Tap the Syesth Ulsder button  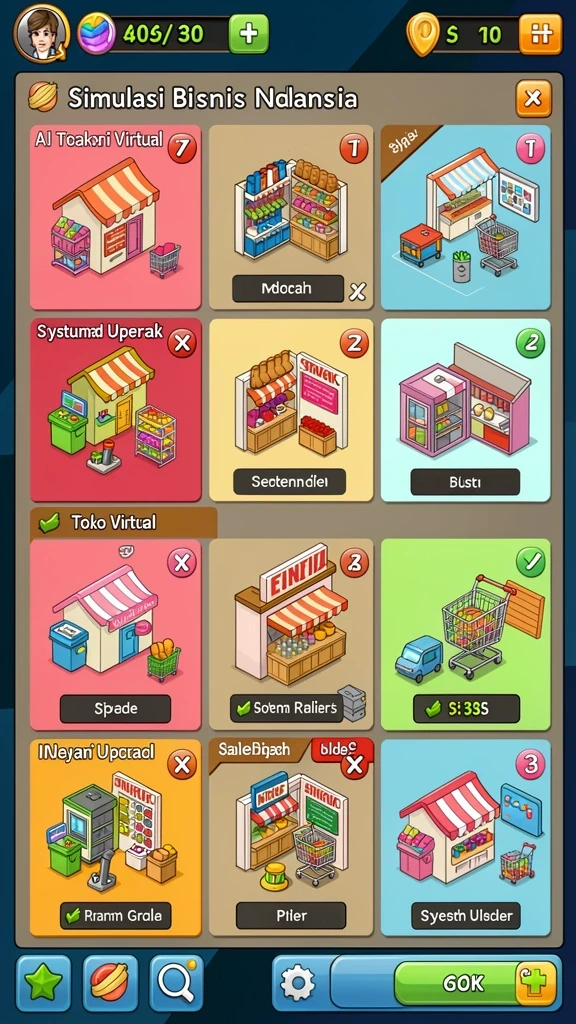click(x=466, y=916)
